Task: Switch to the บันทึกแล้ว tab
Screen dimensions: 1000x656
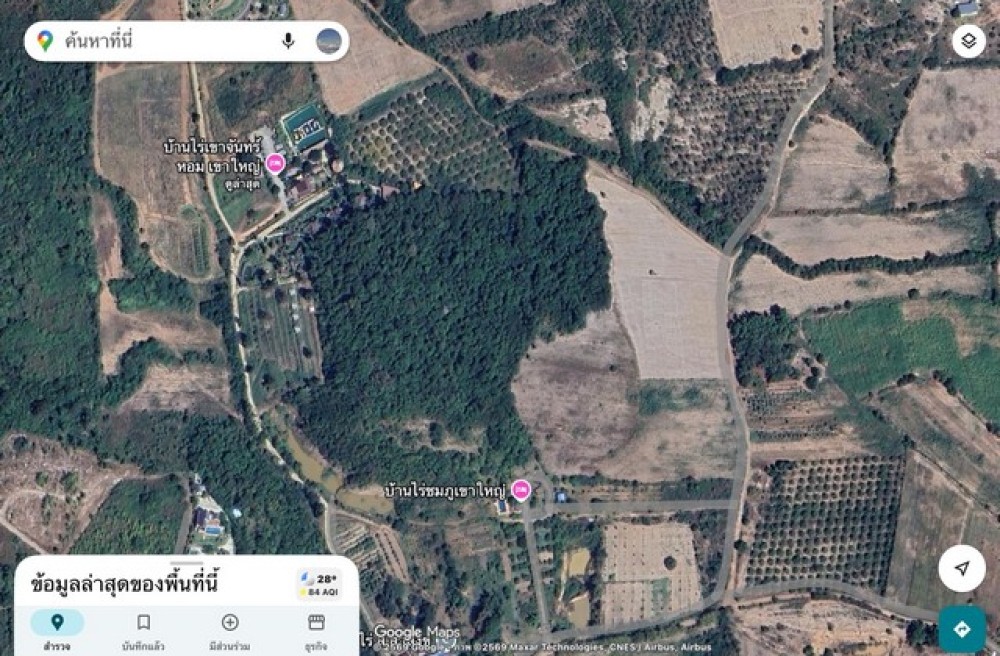Action: [143, 631]
